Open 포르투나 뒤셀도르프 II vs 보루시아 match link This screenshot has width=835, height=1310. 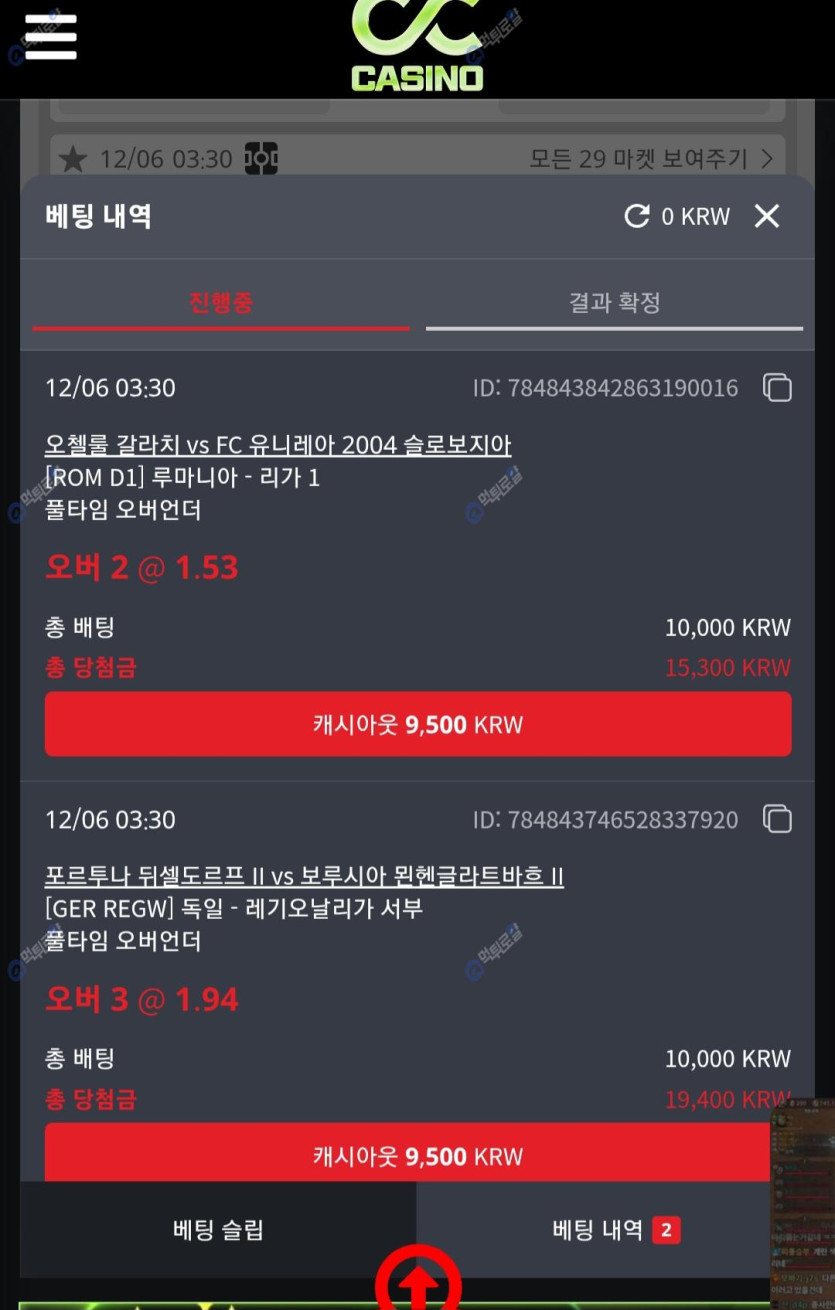pos(304,877)
